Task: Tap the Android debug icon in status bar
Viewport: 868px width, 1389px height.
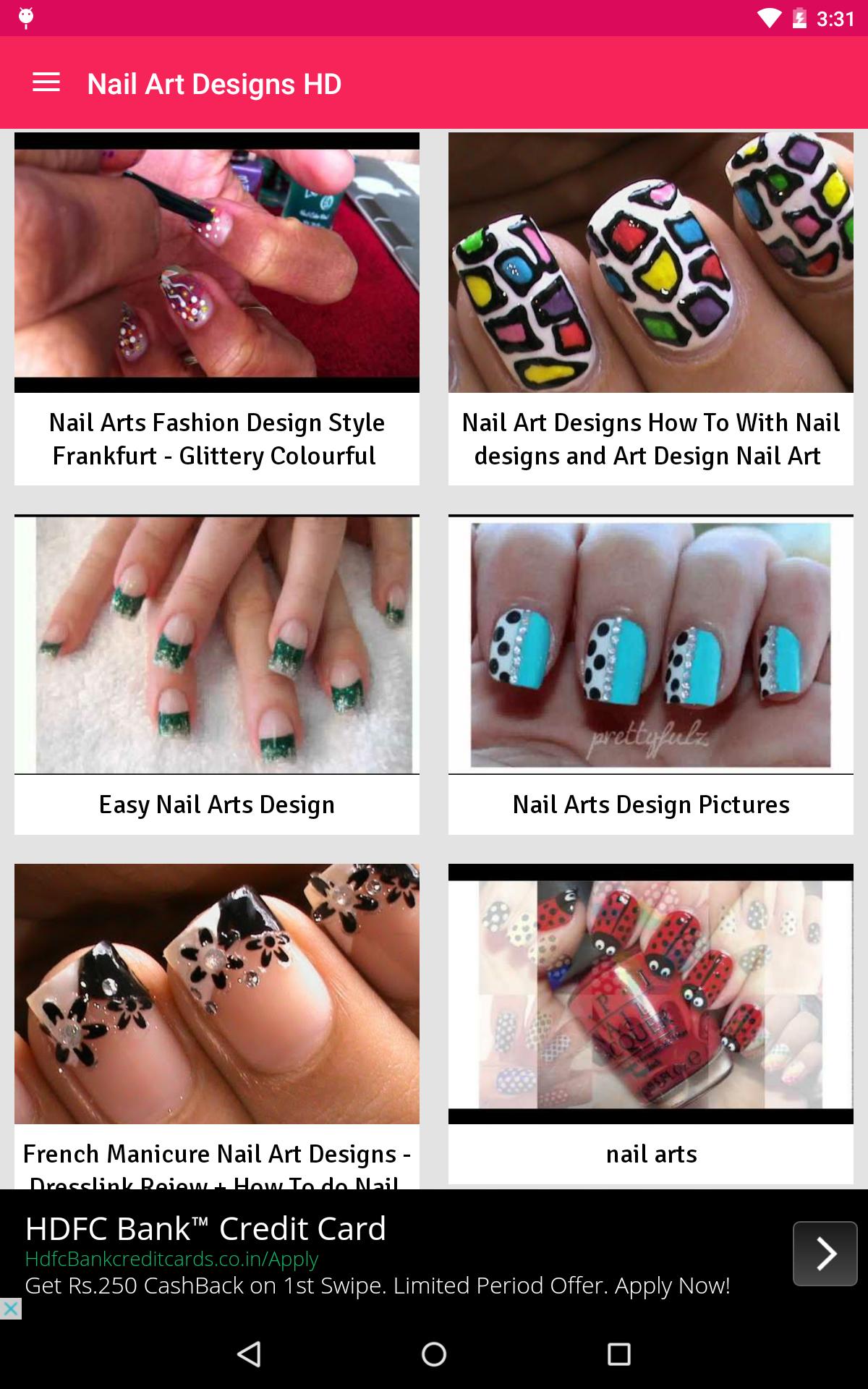Action: (x=26, y=16)
